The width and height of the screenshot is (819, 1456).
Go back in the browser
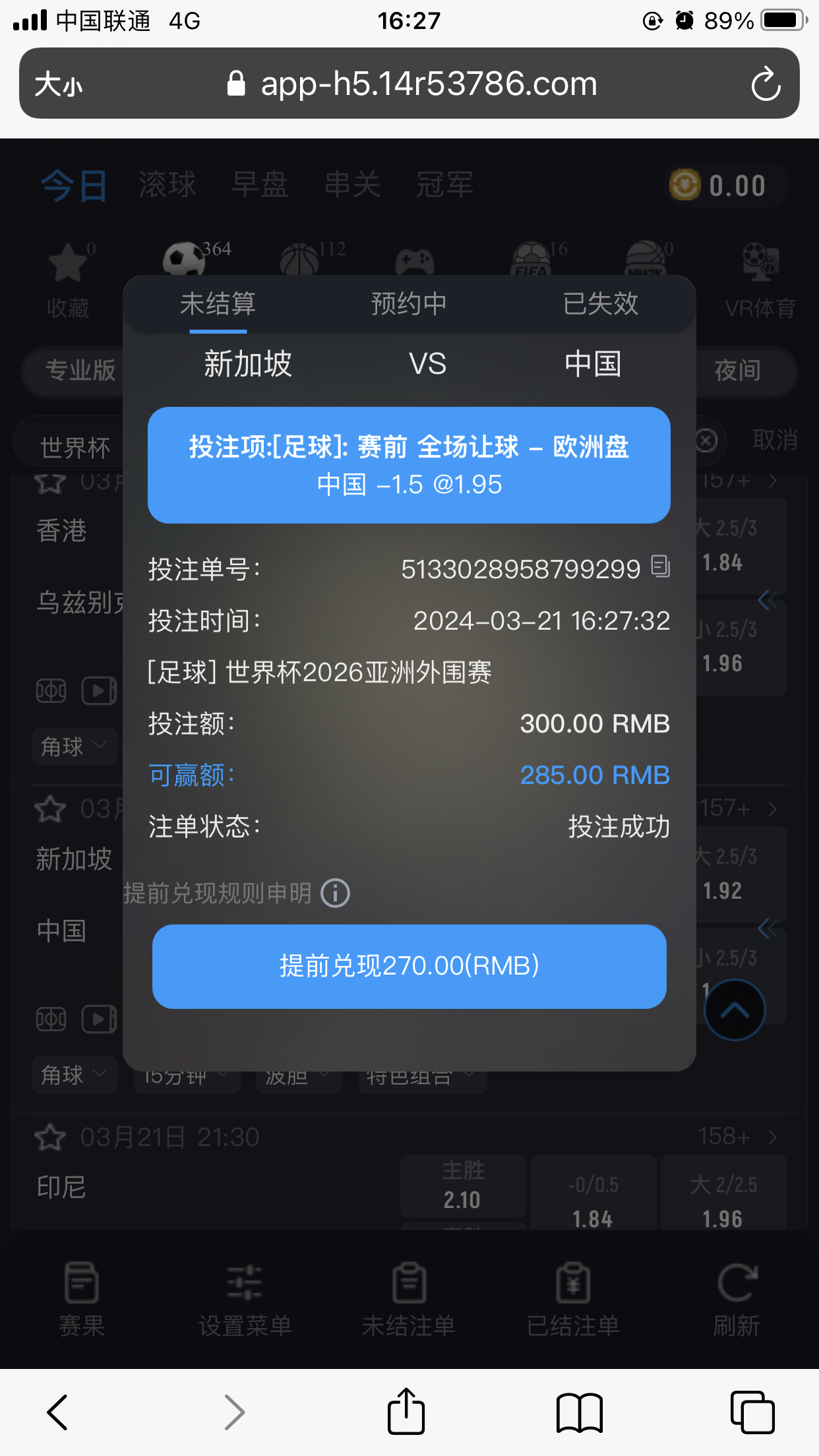(57, 1412)
